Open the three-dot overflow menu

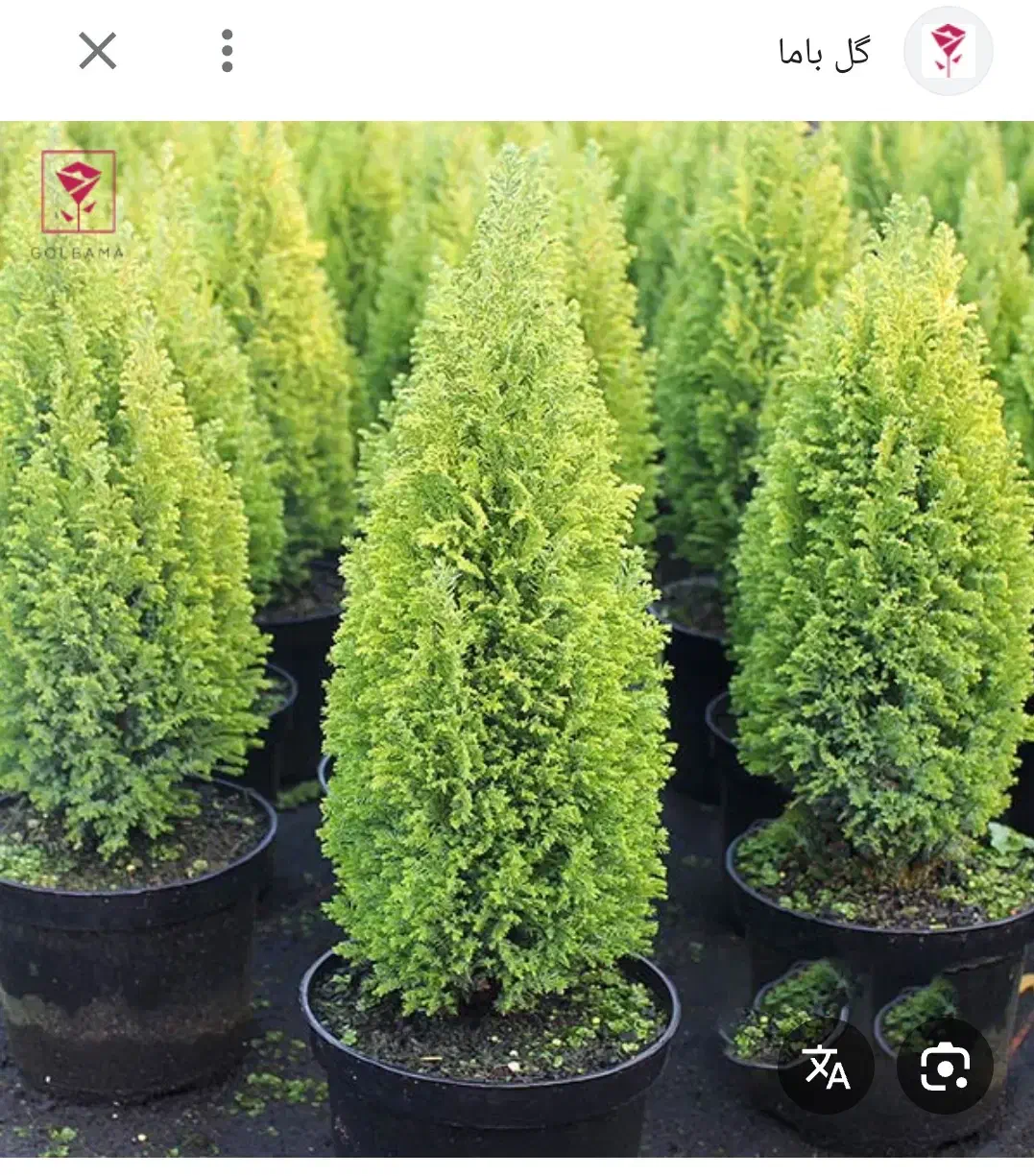tap(227, 51)
